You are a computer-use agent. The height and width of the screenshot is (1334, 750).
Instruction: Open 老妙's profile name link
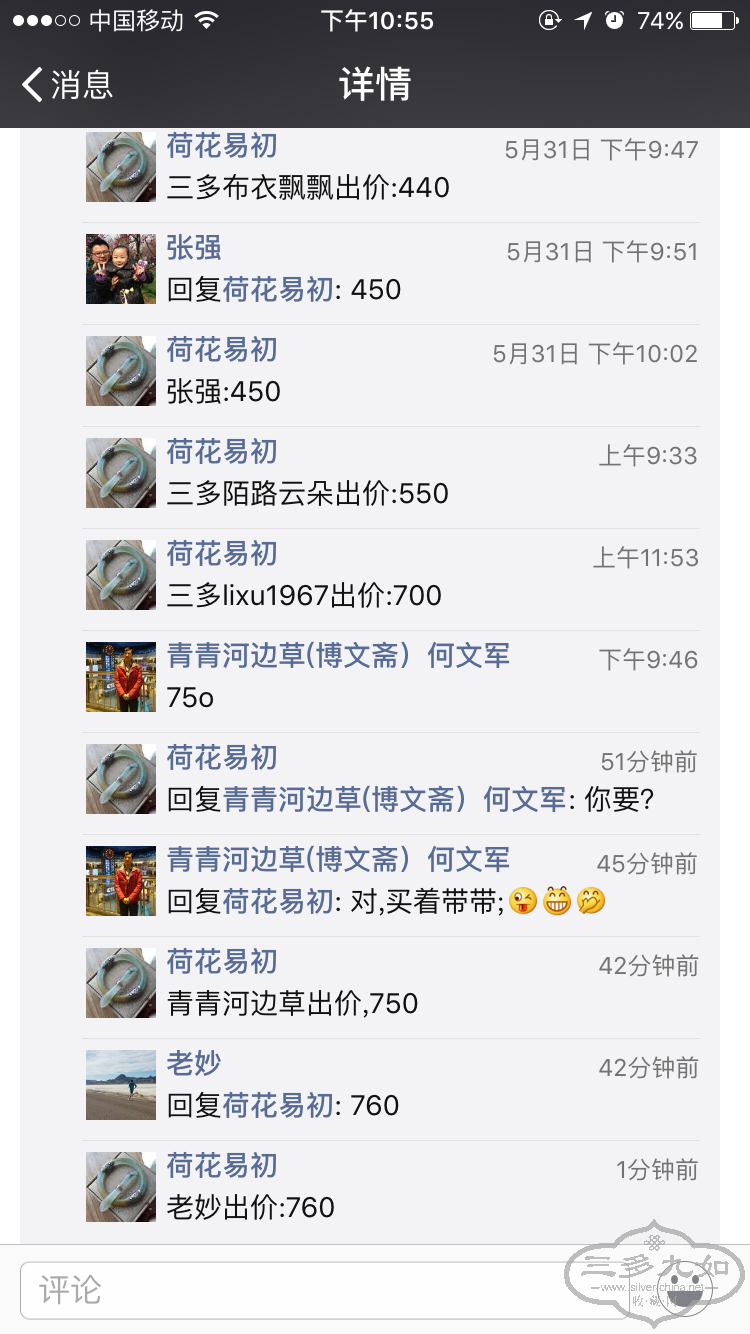pyautogui.click(x=194, y=1064)
